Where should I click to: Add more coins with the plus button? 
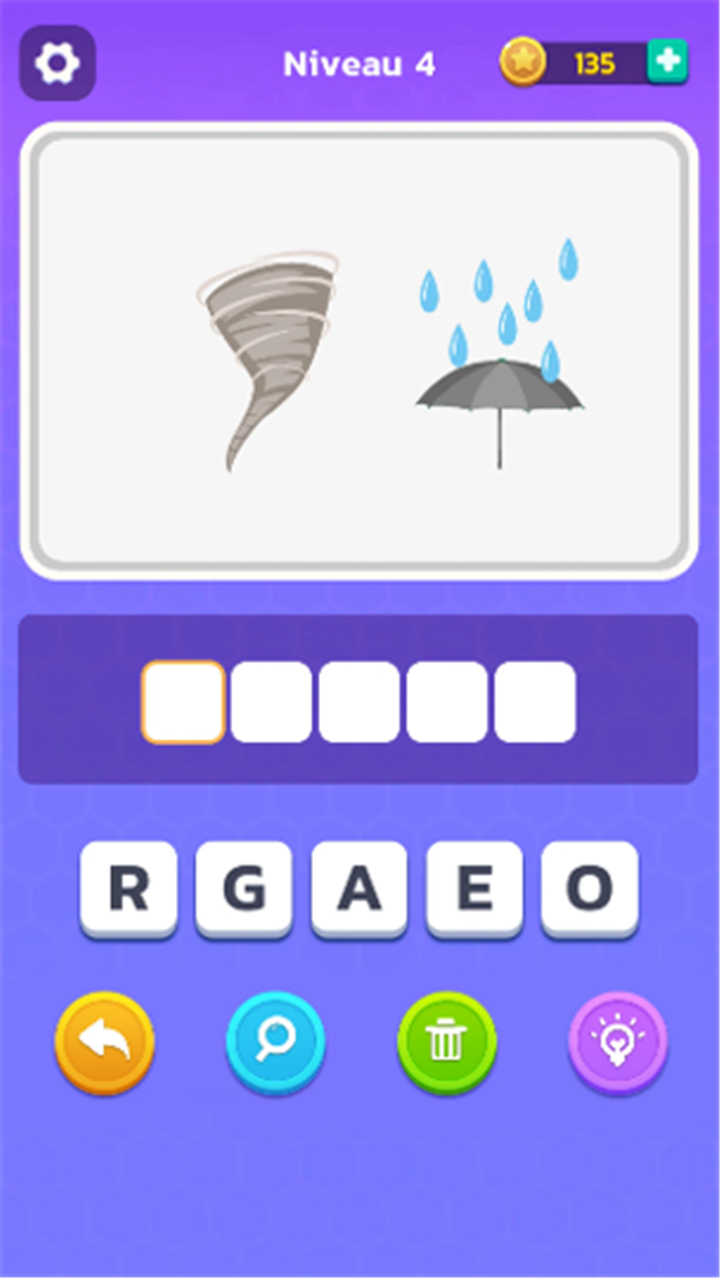667,63
